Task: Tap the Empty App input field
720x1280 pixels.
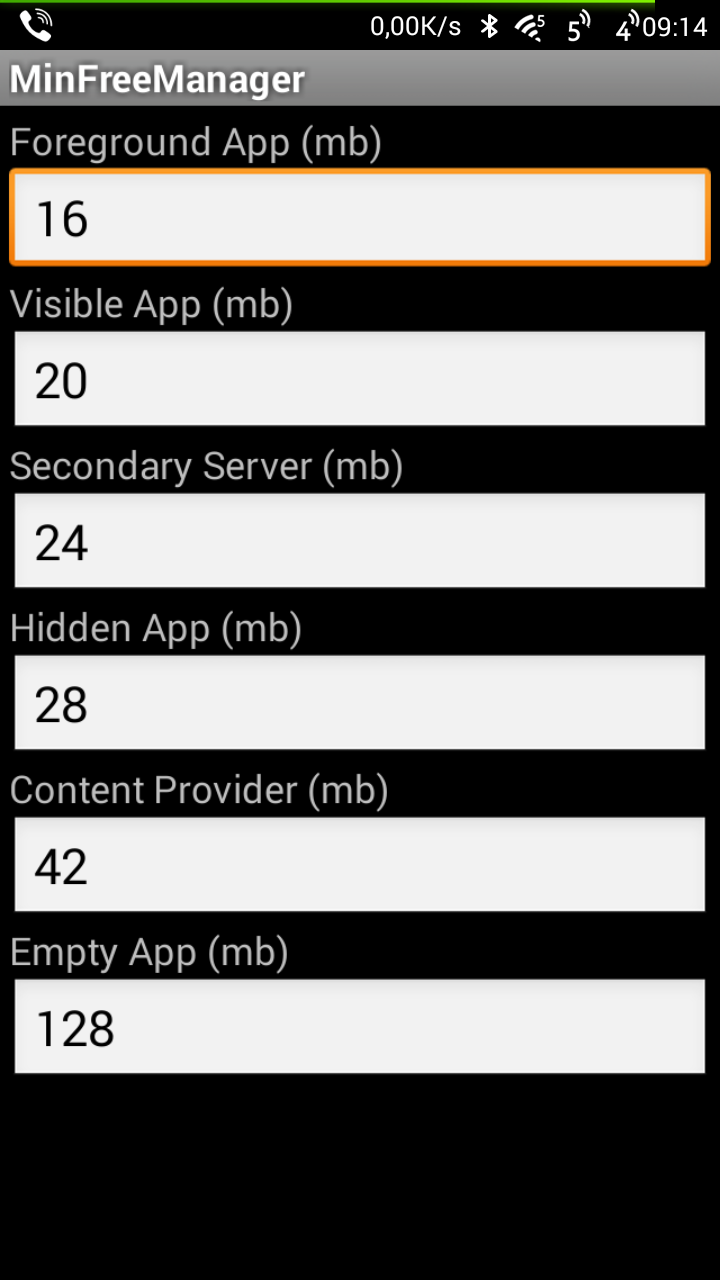Action: click(360, 1027)
